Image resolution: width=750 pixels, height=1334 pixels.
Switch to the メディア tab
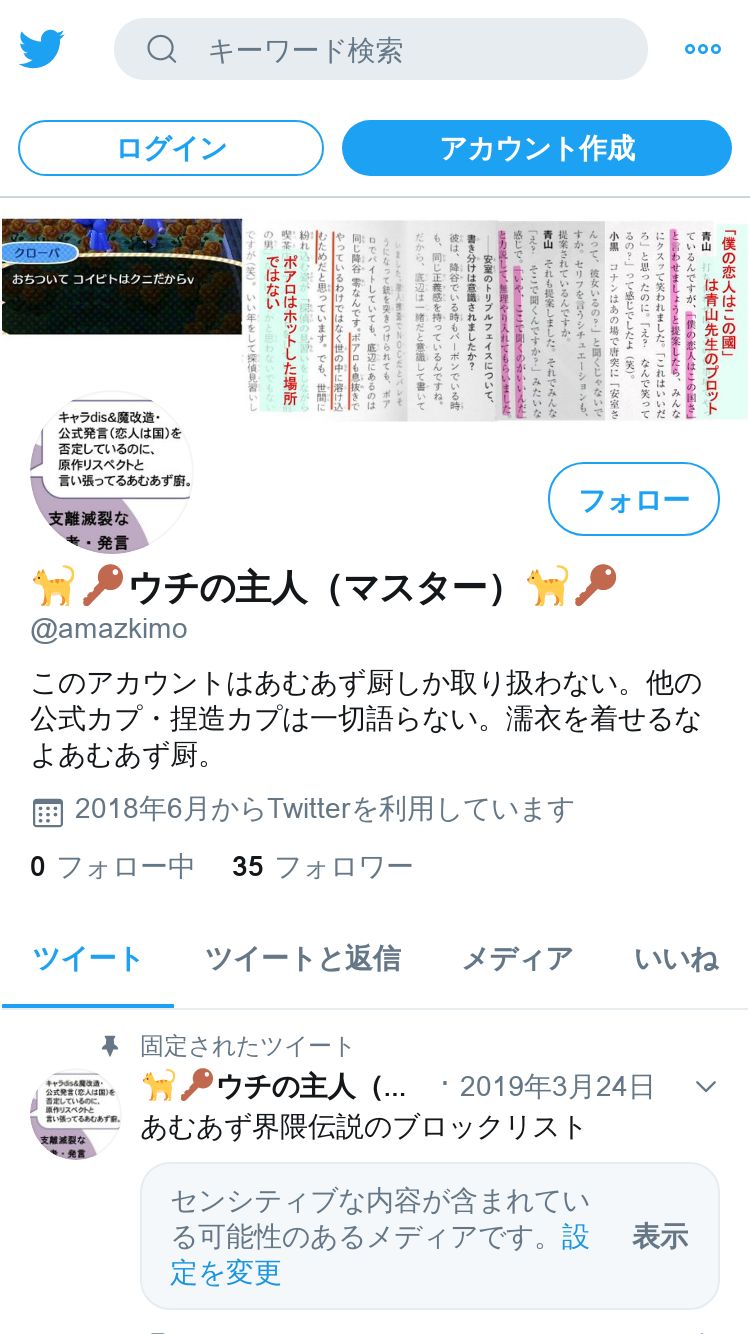pos(517,959)
